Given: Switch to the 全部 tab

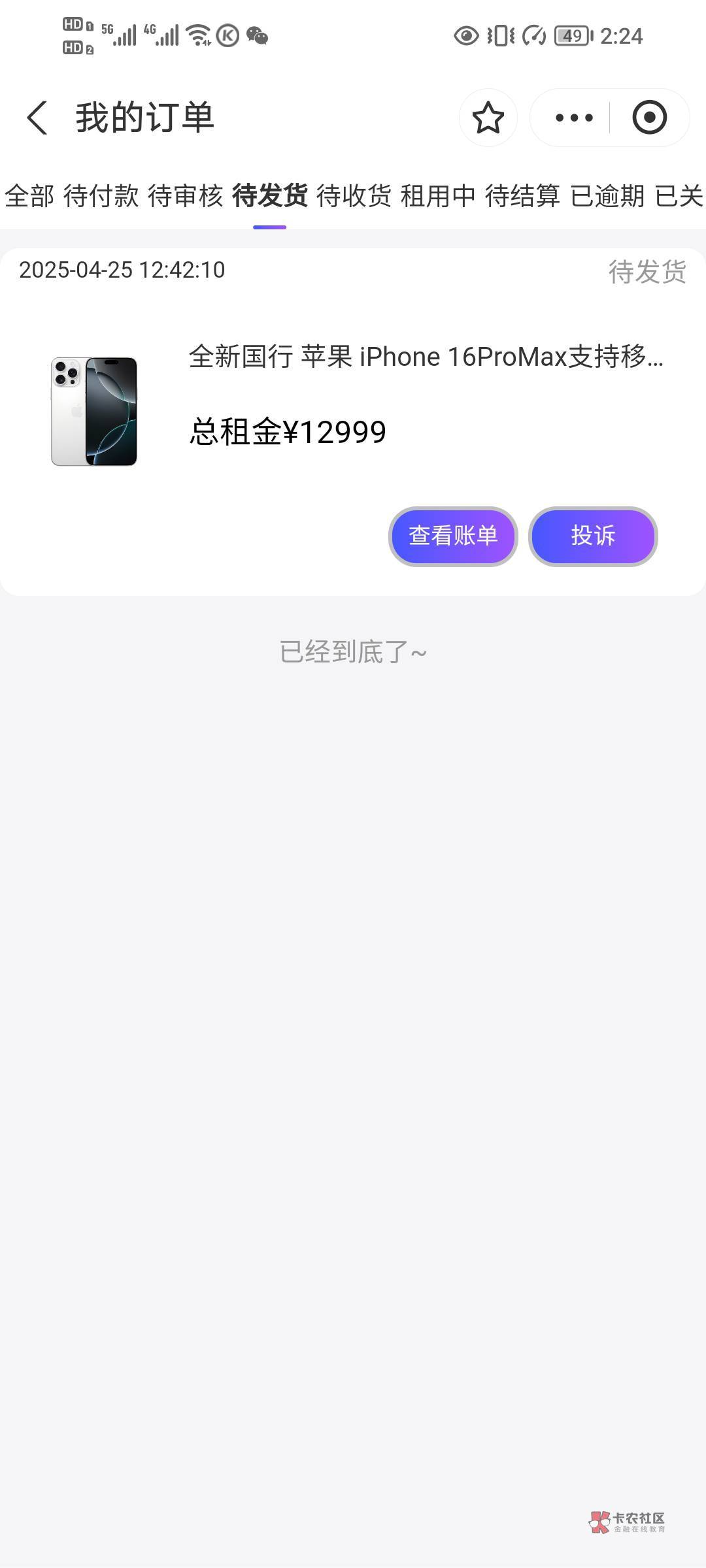Looking at the screenshot, I should coord(29,196).
